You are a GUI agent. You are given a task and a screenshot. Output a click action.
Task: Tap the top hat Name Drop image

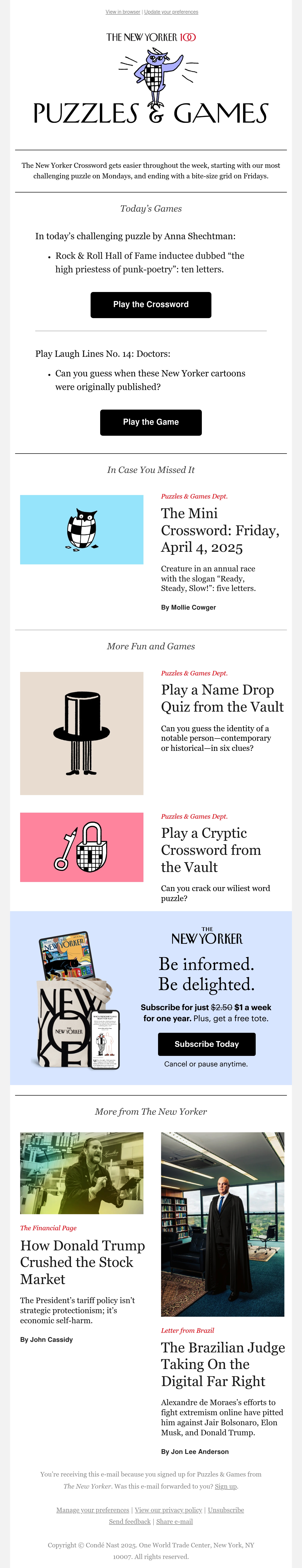click(82, 733)
